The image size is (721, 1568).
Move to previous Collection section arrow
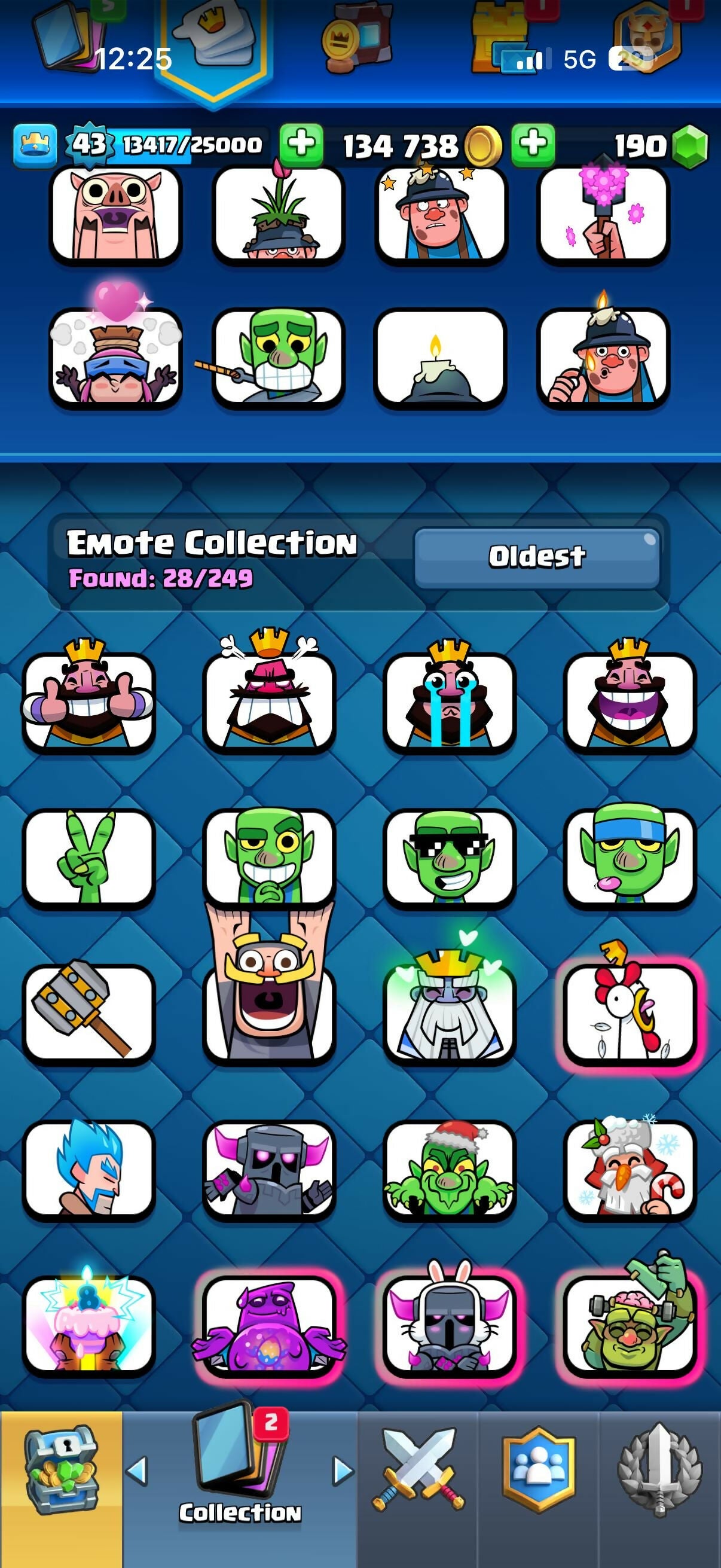pyautogui.click(x=137, y=1471)
